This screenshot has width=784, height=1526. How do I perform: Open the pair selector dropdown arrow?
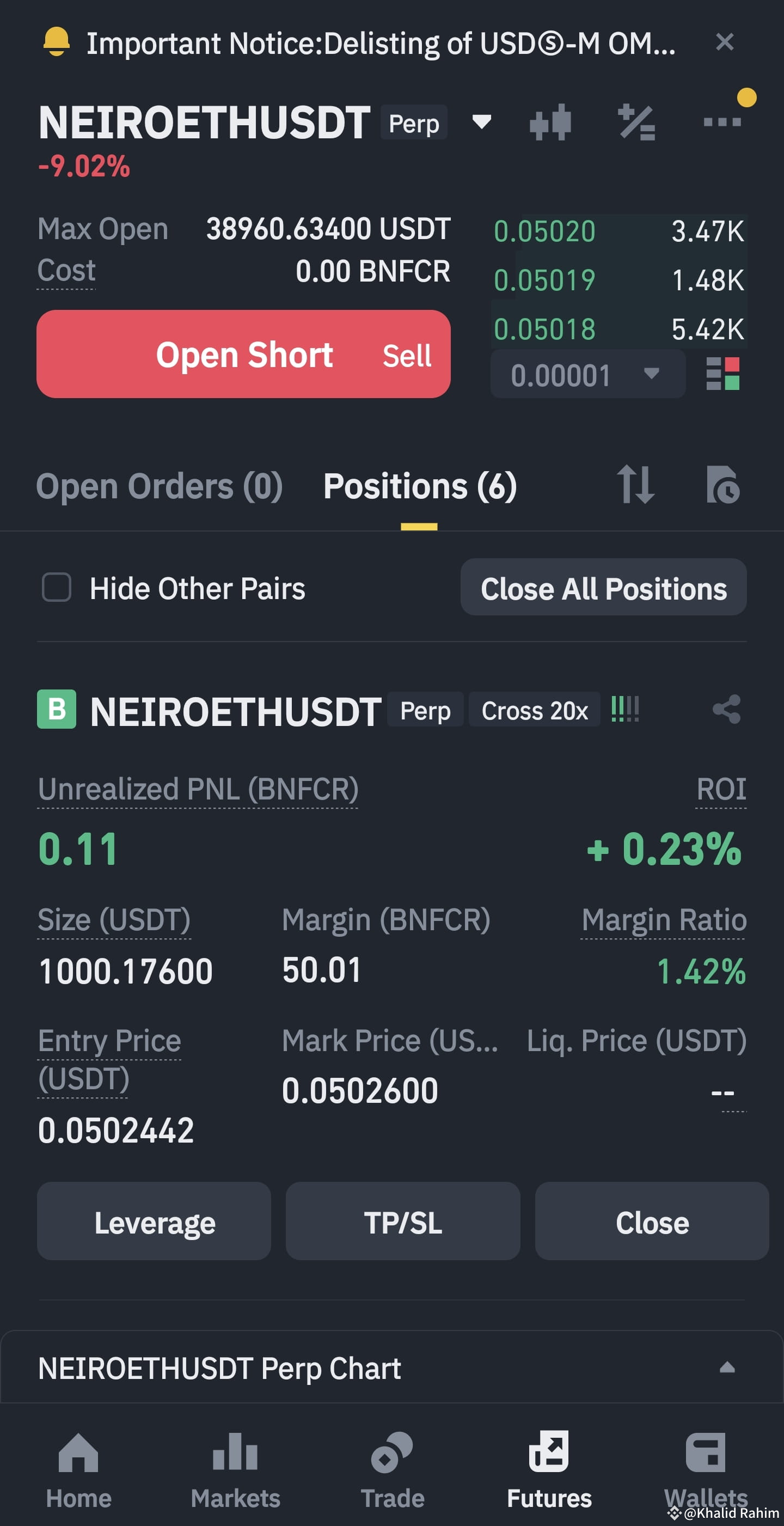481,122
